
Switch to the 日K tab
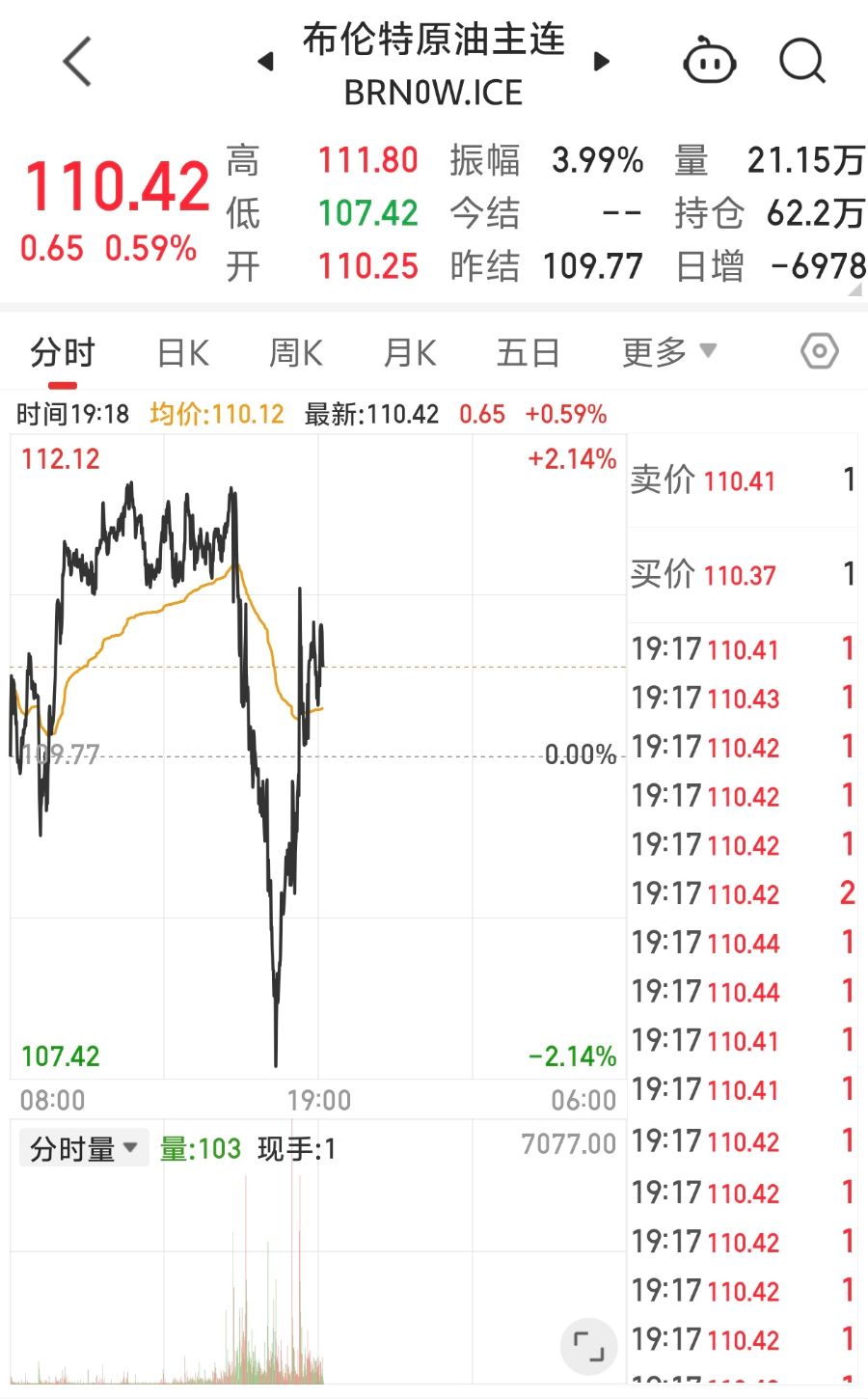click(x=183, y=353)
